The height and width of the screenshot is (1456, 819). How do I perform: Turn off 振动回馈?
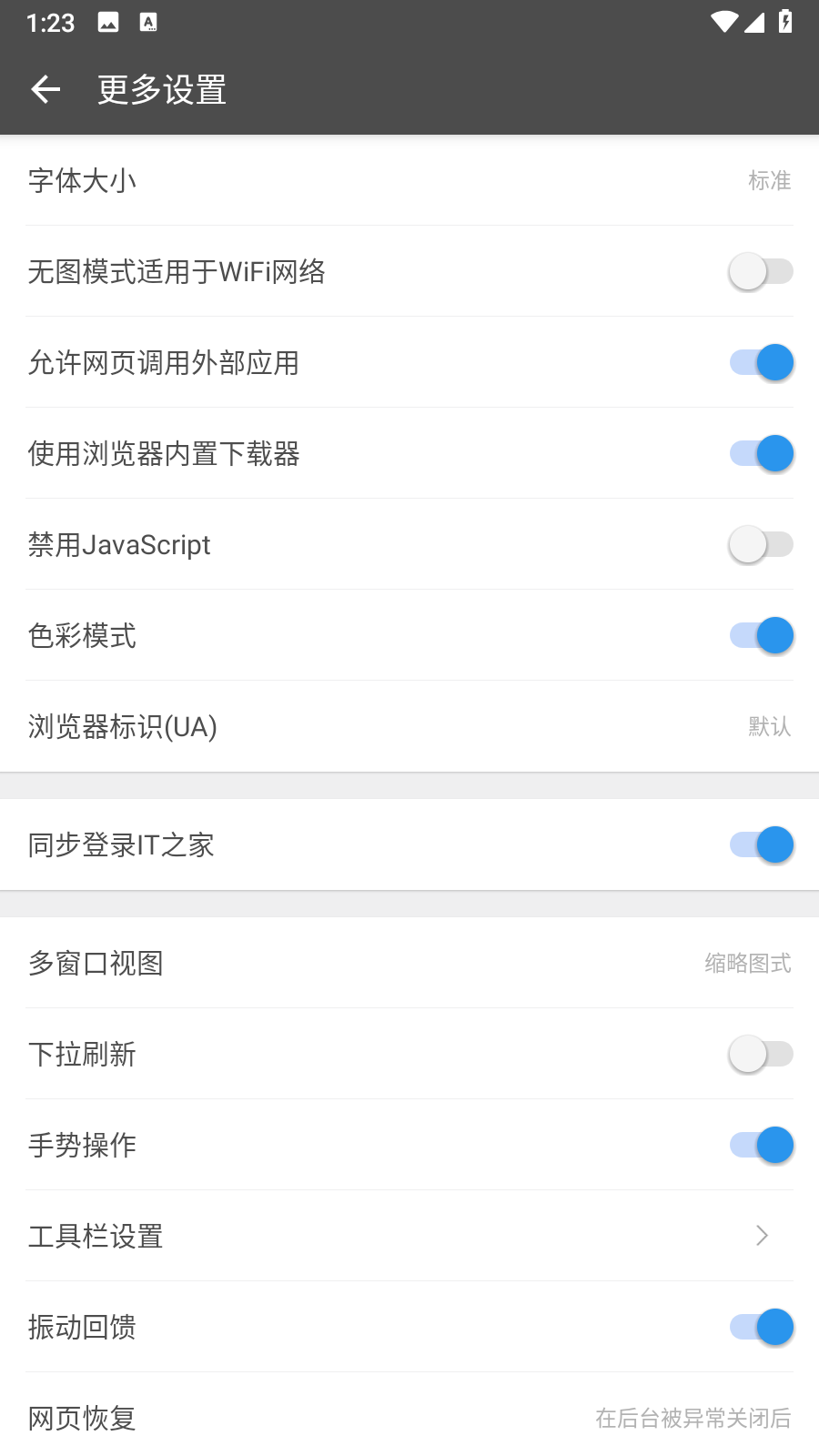pos(760,1327)
